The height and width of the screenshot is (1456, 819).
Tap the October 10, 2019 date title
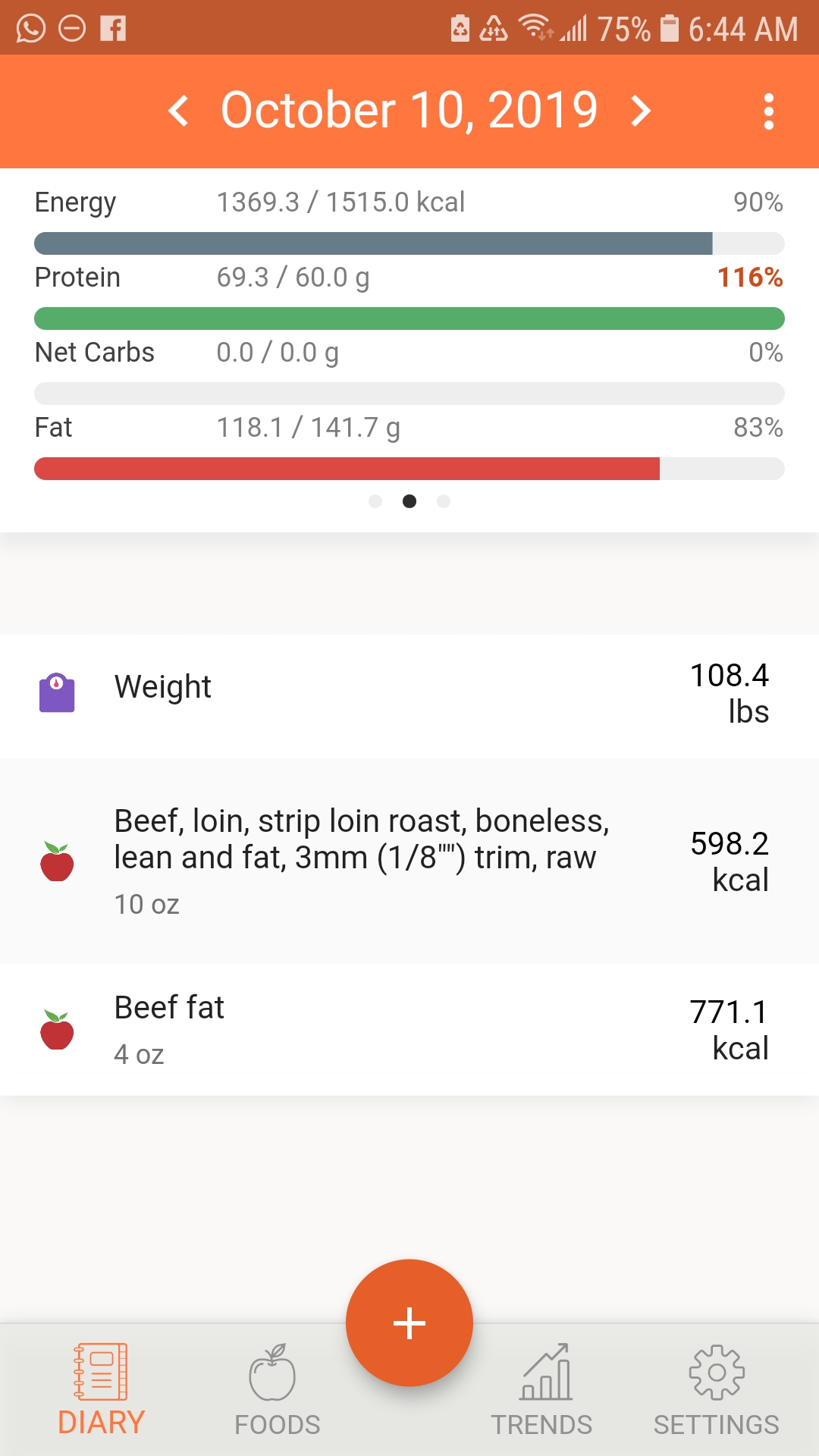click(409, 111)
